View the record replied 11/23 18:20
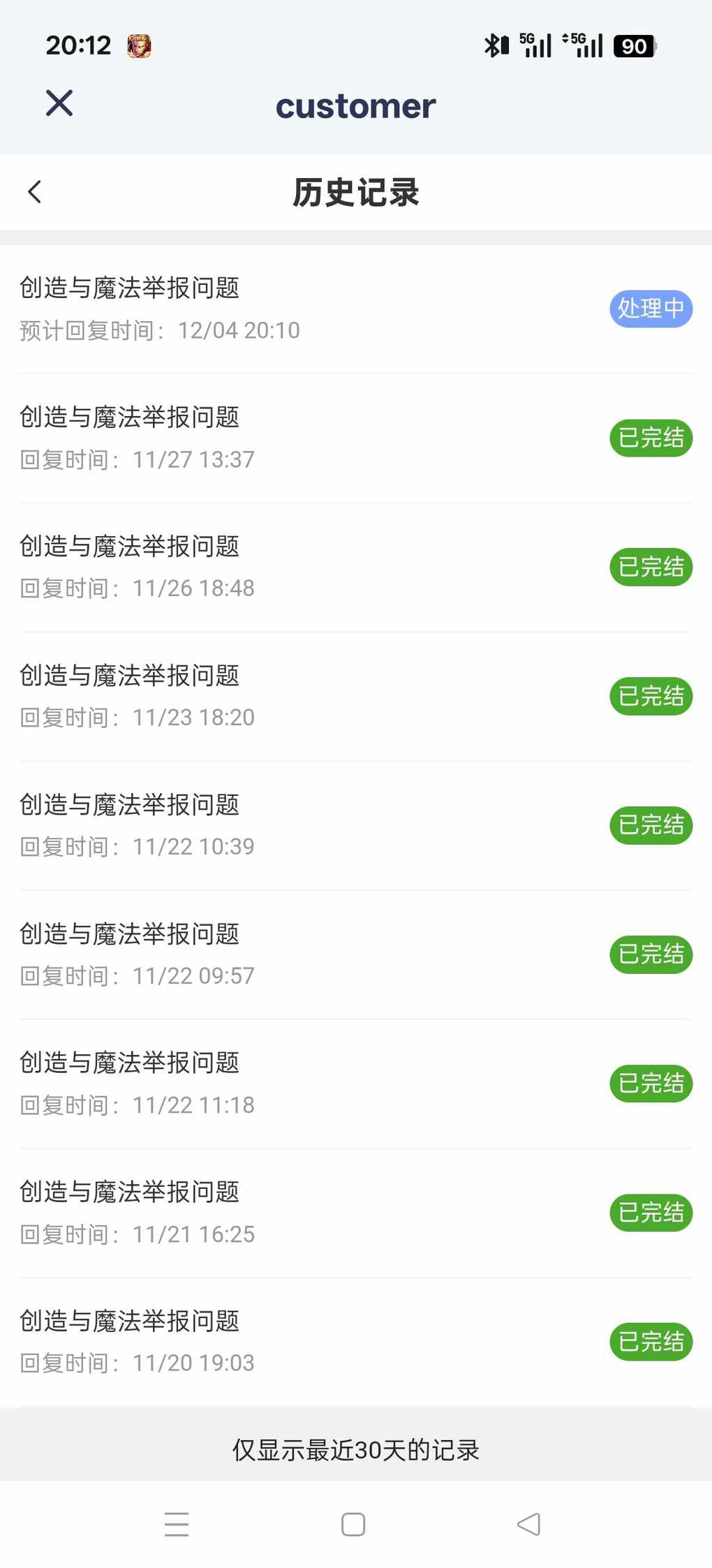Viewport: 712px width, 1568px height. point(355,696)
